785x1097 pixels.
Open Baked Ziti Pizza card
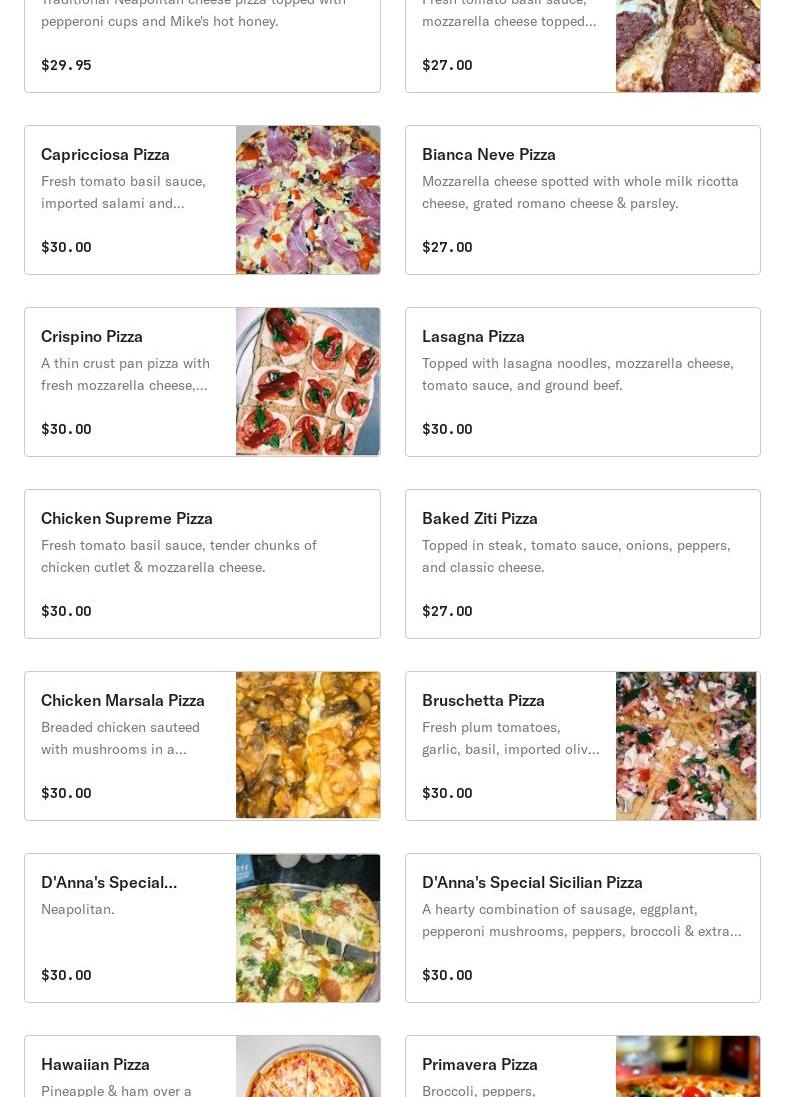(582, 564)
